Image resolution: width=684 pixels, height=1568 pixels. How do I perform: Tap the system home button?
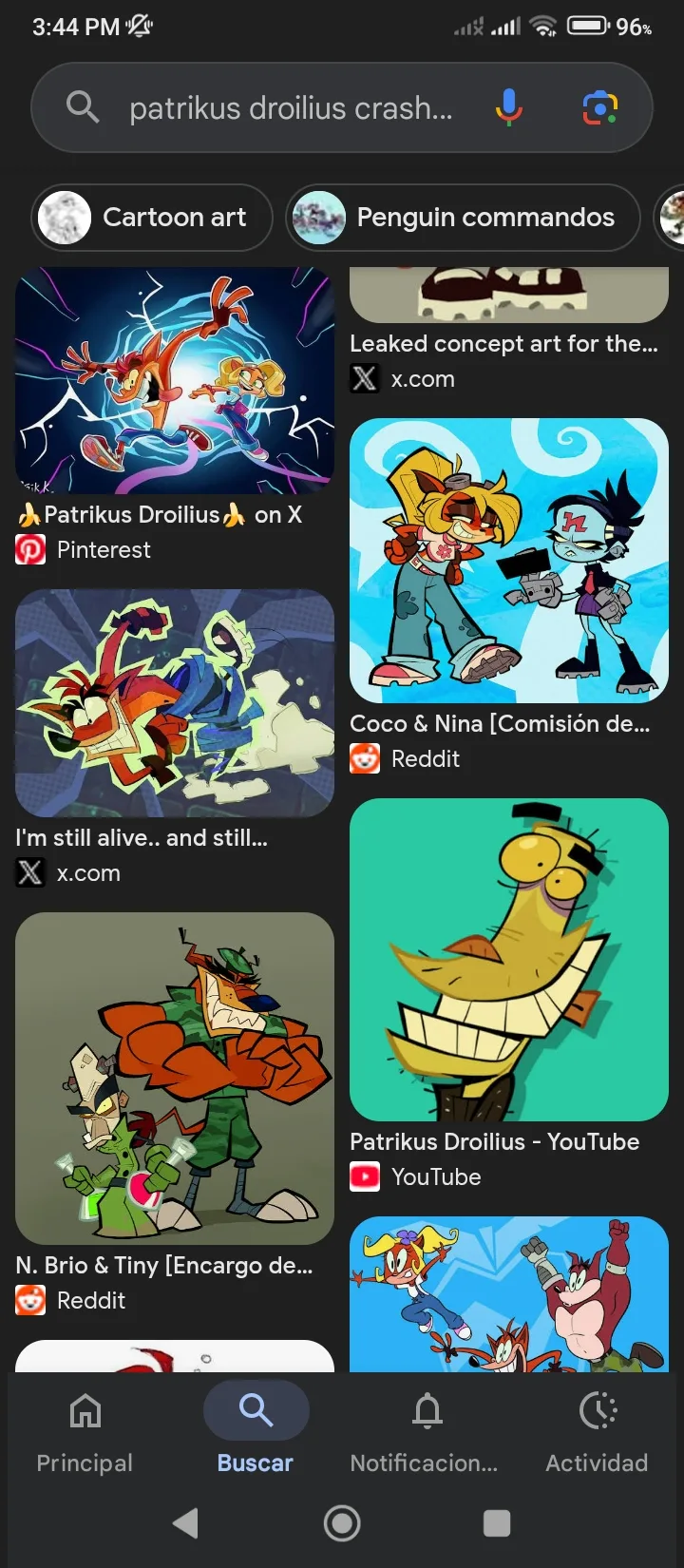tap(342, 1523)
